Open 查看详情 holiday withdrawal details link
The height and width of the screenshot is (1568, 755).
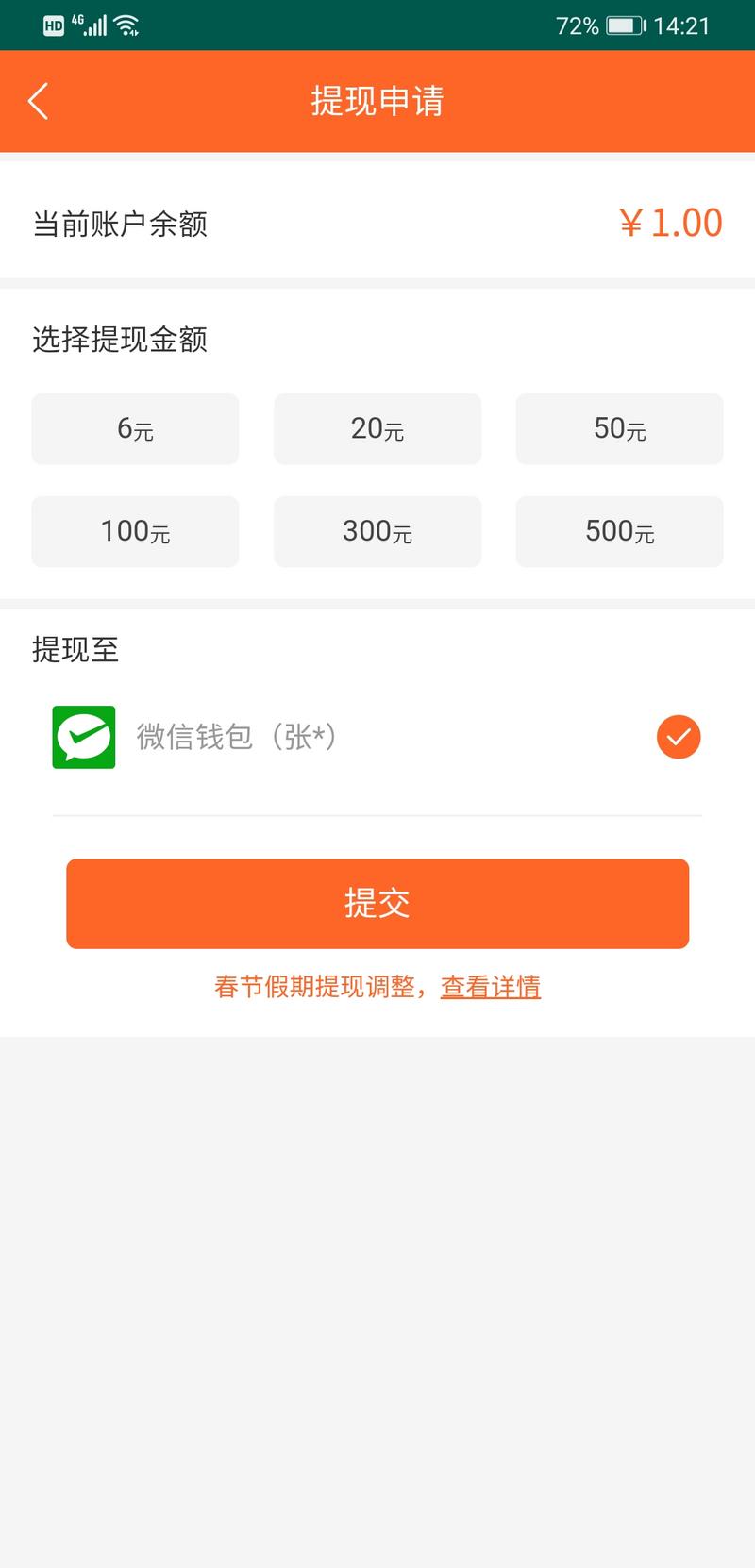[x=491, y=985]
